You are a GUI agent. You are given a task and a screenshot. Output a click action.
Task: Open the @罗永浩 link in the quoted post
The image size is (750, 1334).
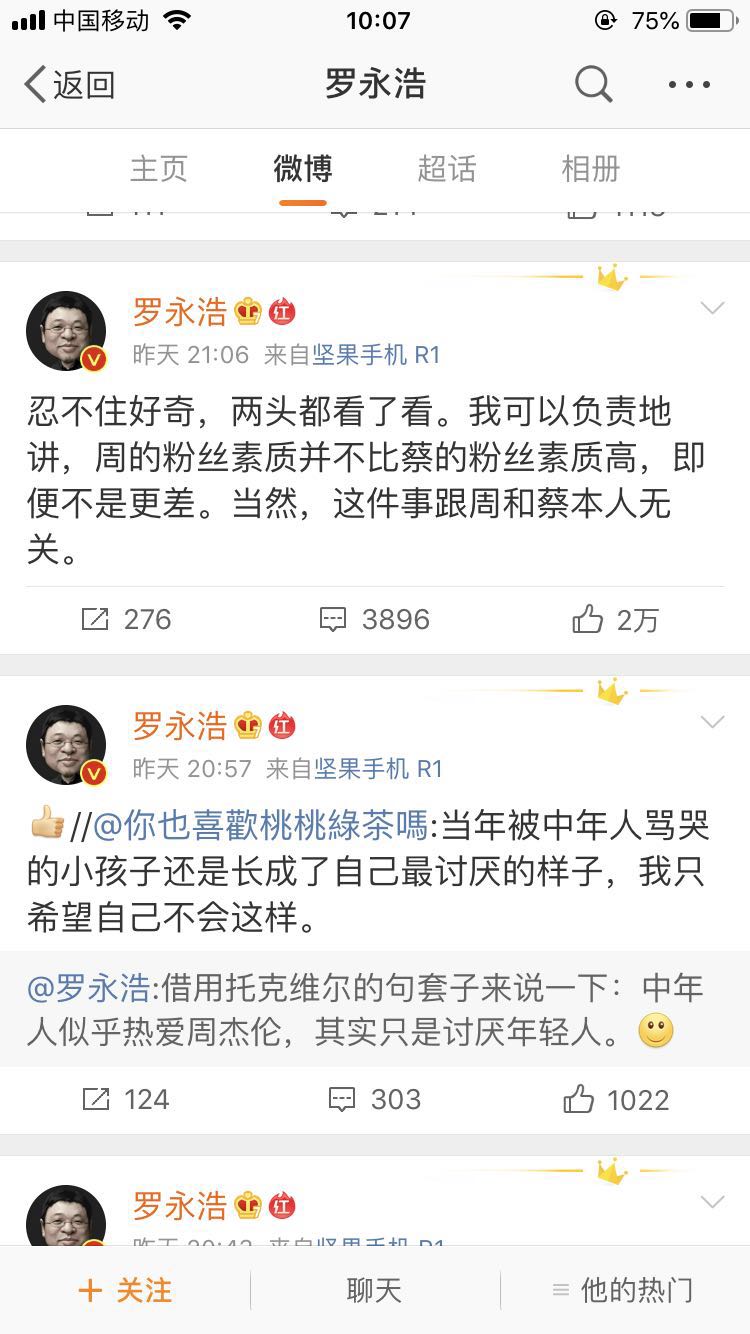88,989
